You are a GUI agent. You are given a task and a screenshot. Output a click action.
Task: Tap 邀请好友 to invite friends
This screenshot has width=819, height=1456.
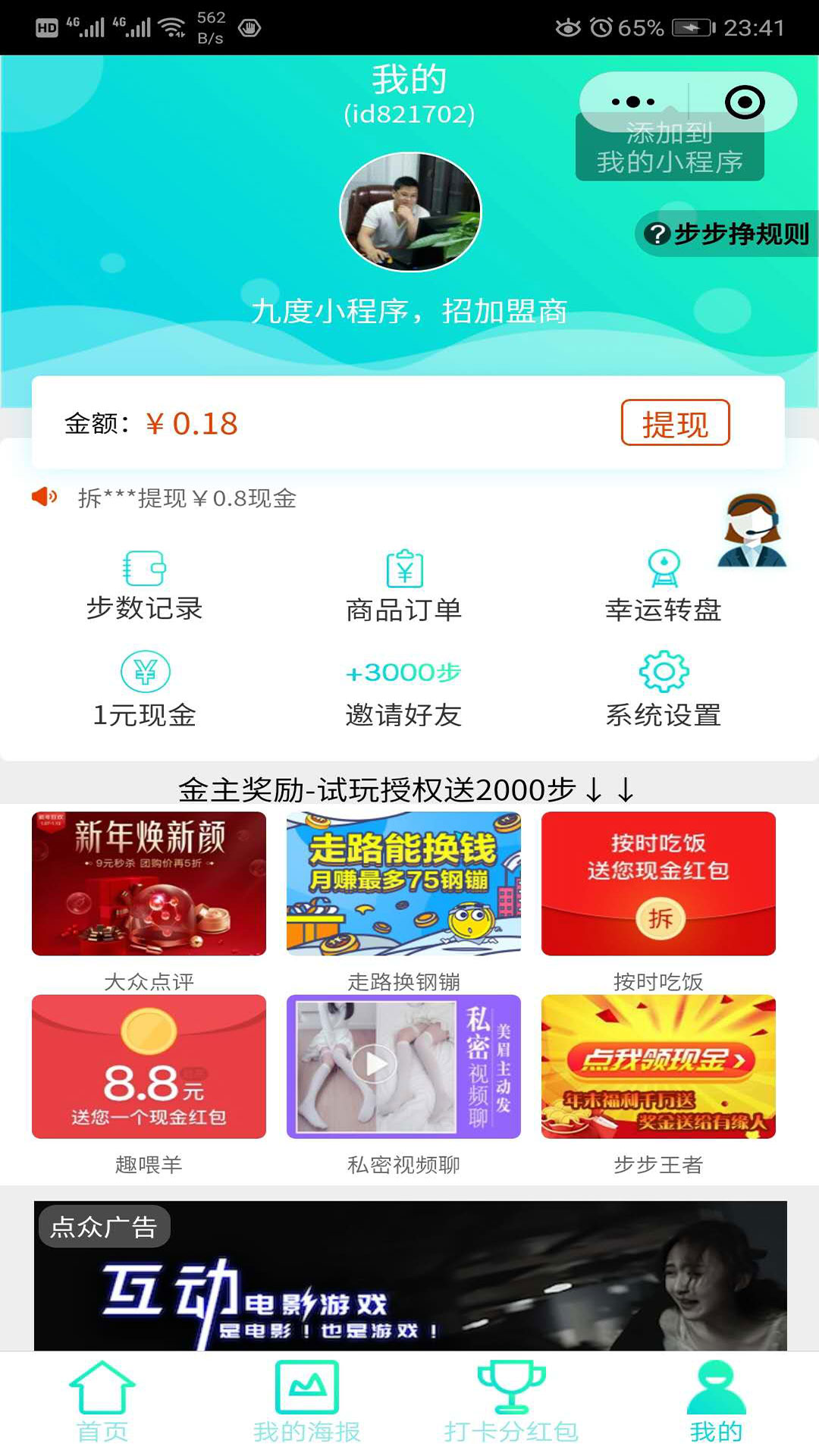tap(404, 692)
